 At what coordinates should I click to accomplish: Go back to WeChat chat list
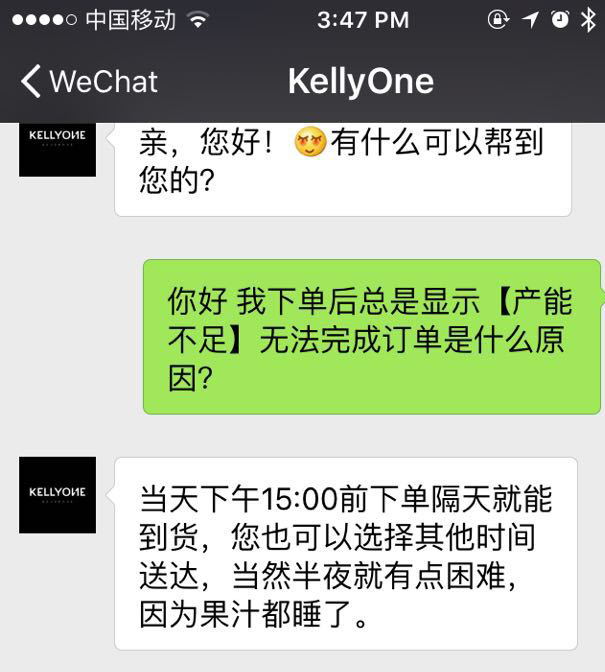[88, 82]
